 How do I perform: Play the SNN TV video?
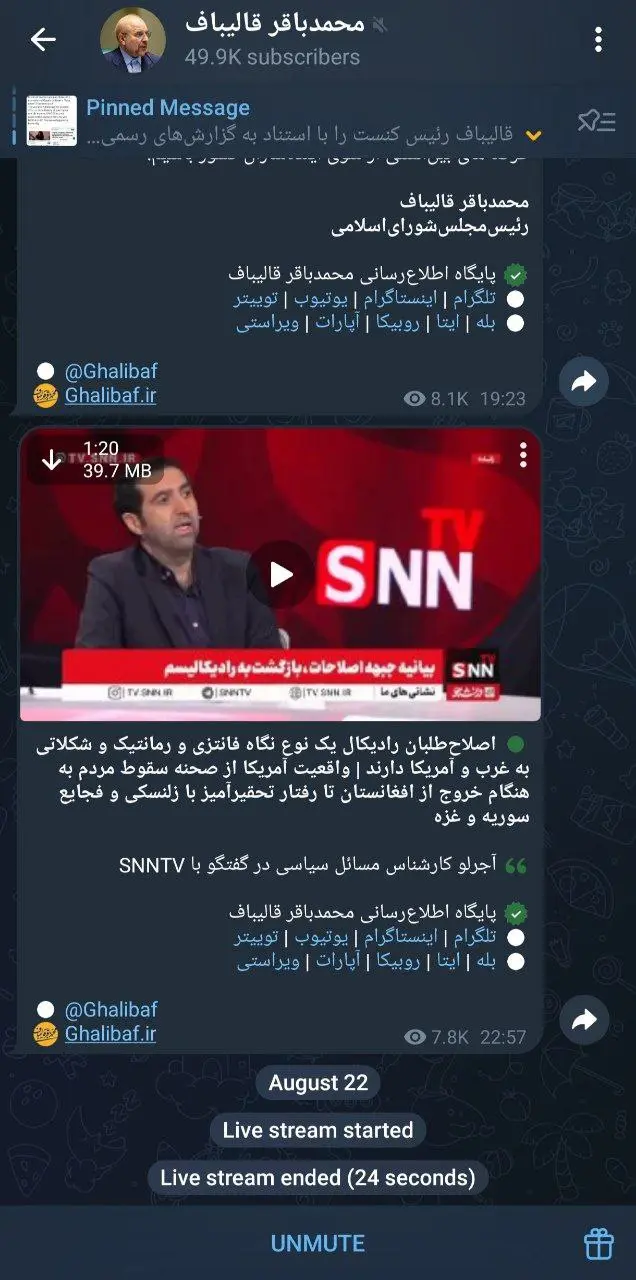280,574
